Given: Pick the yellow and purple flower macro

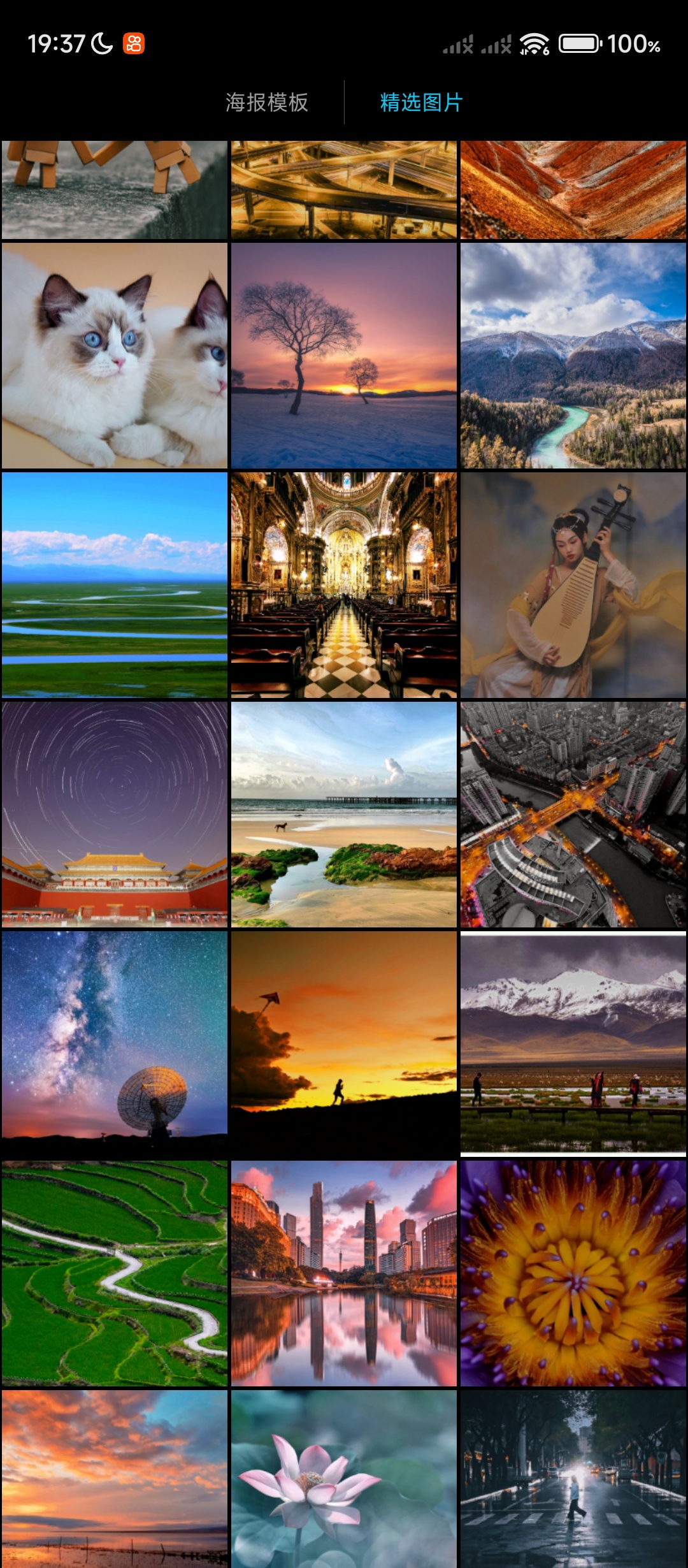Looking at the screenshot, I should pyautogui.click(x=573, y=1274).
